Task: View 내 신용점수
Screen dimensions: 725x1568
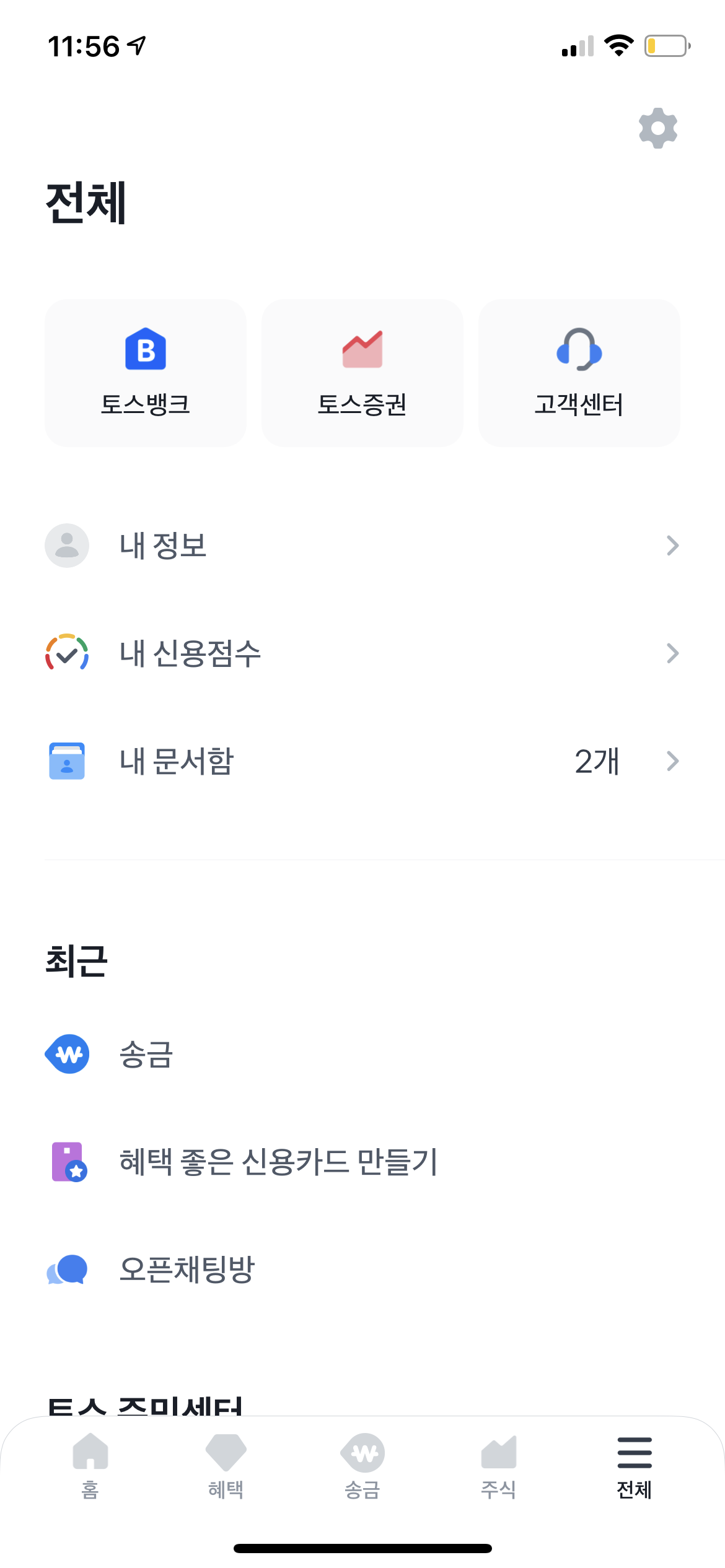Action: pos(362,653)
